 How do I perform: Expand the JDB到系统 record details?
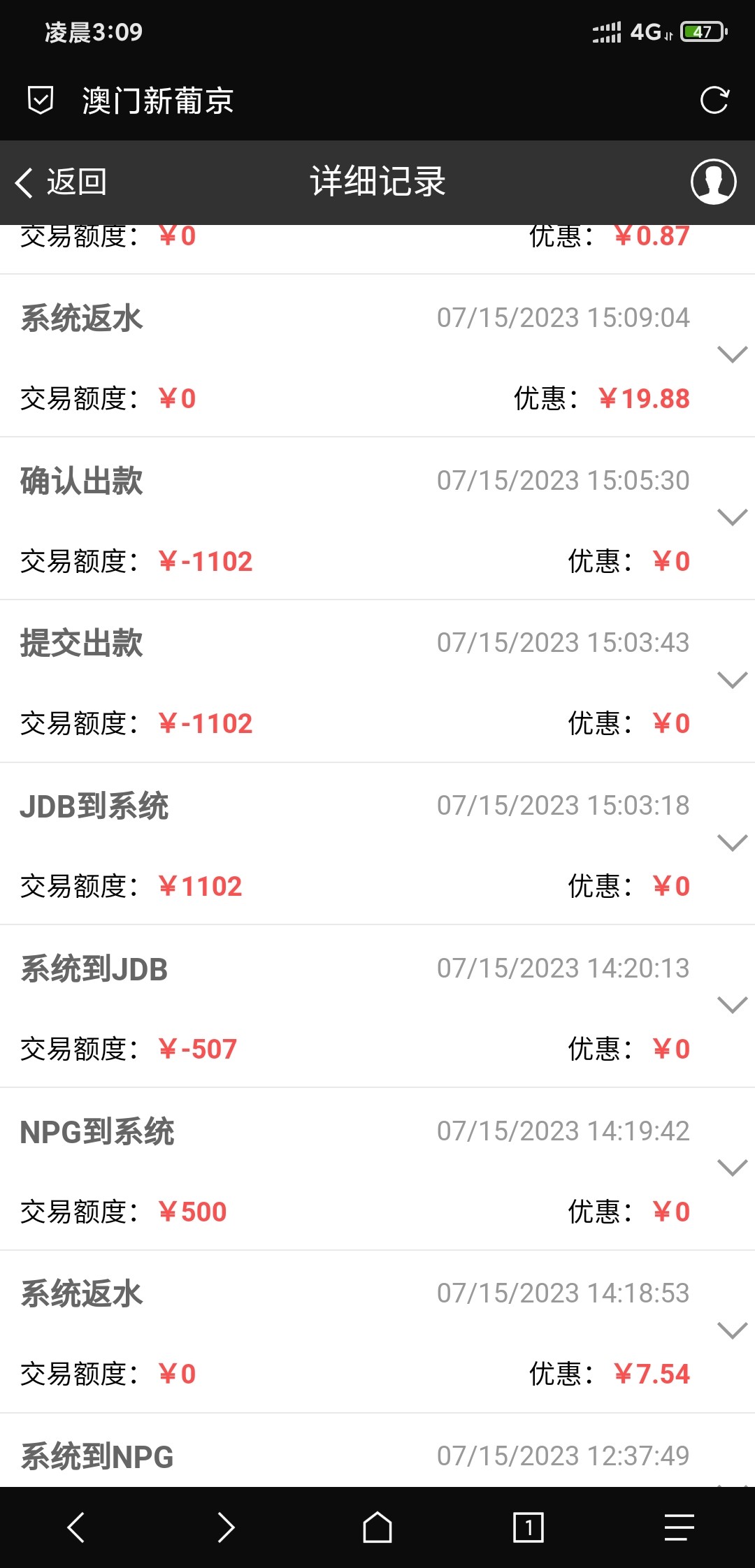[732, 843]
